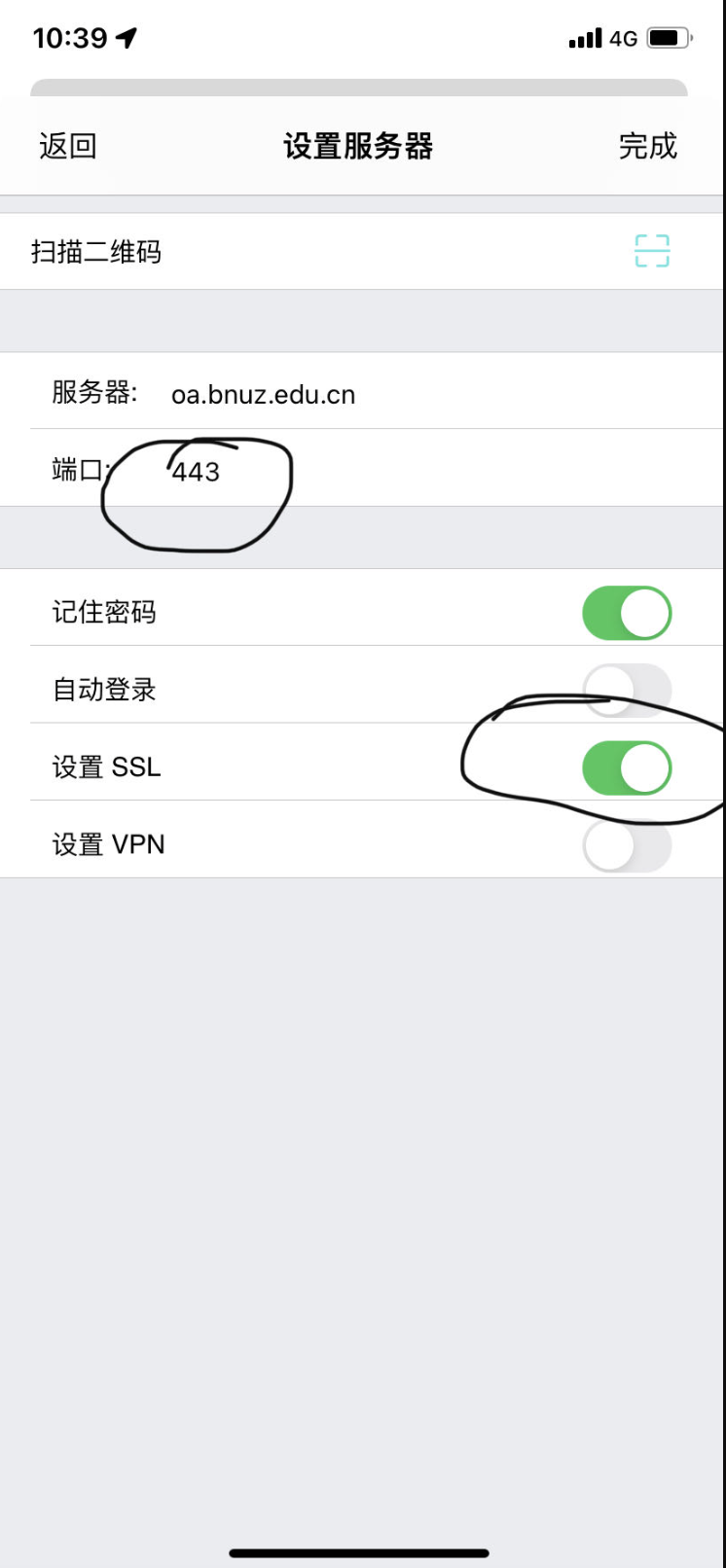Enable the 自动登录 switch
Viewport: 726px width, 1568px height.
coord(627,690)
